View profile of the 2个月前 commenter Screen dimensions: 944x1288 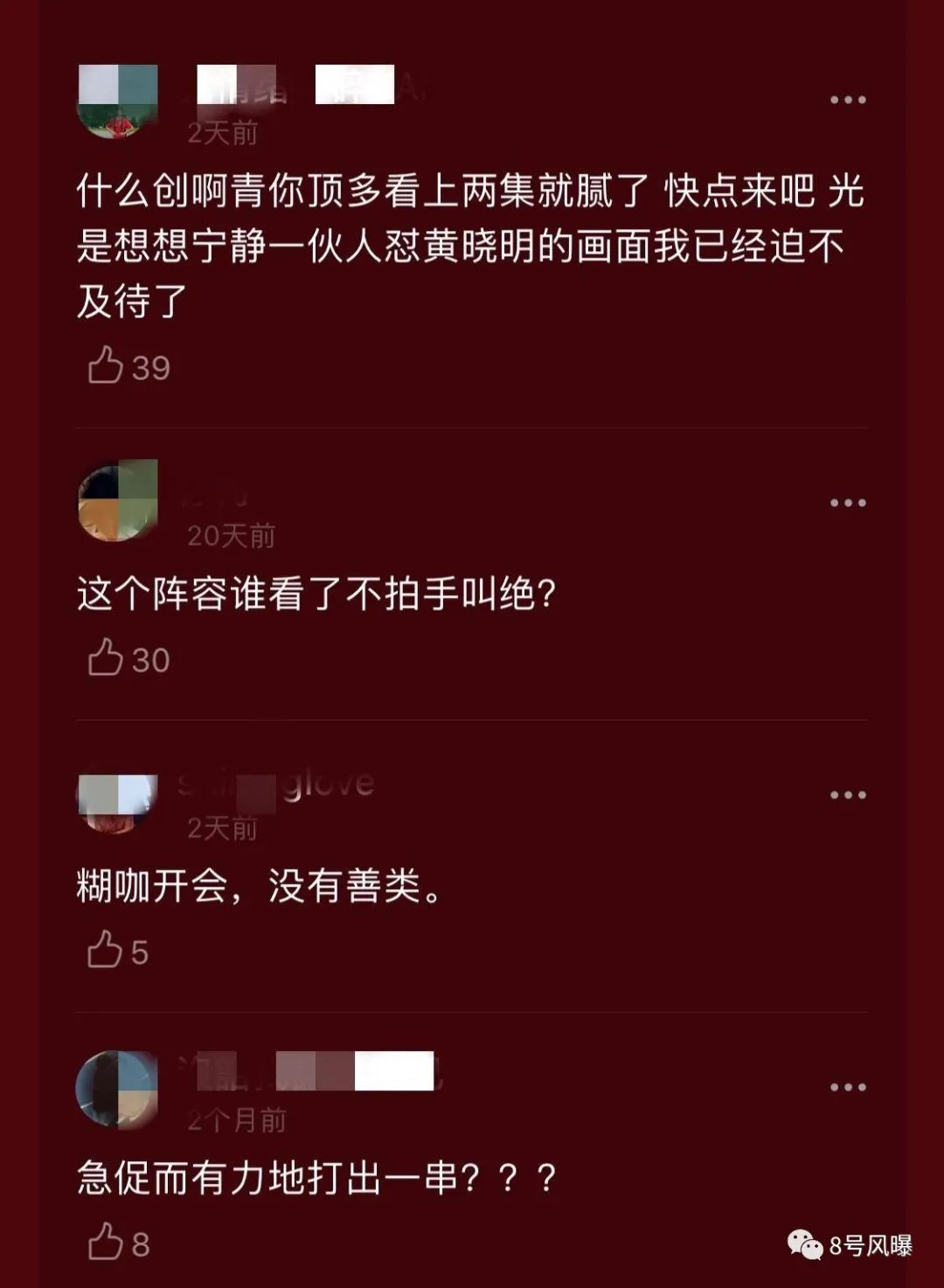117,1090
